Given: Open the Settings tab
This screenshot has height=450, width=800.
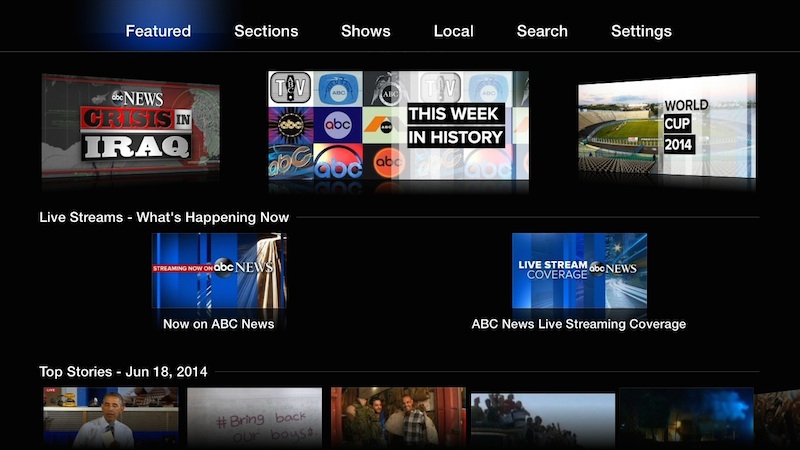Looking at the screenshot, I should pos(641,31).
